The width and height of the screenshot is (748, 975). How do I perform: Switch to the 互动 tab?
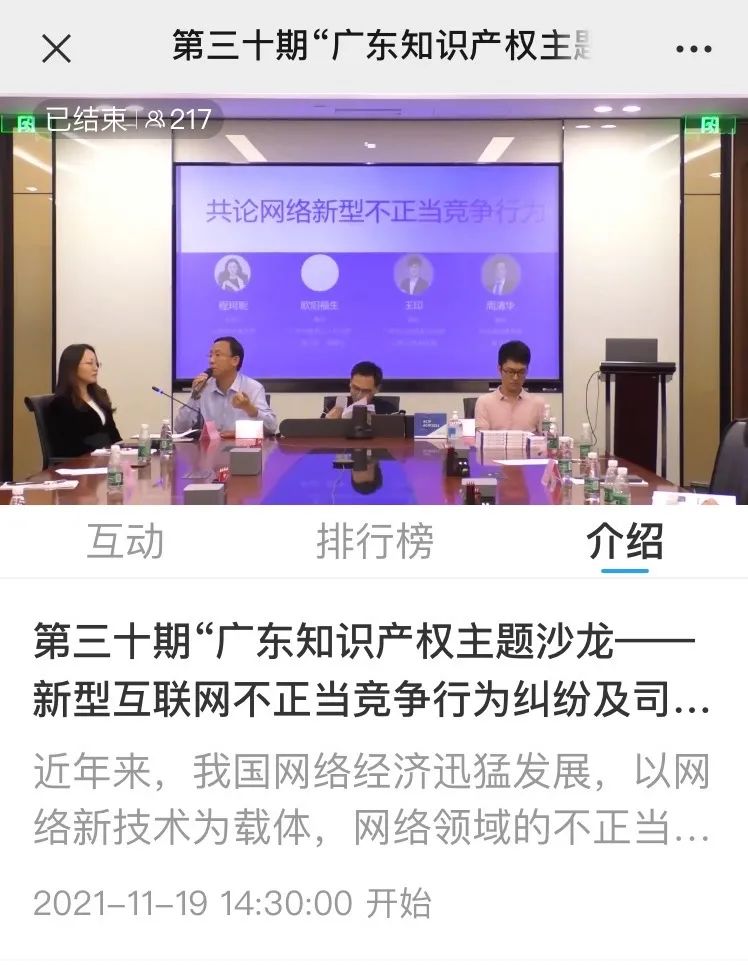click(125, 542)
